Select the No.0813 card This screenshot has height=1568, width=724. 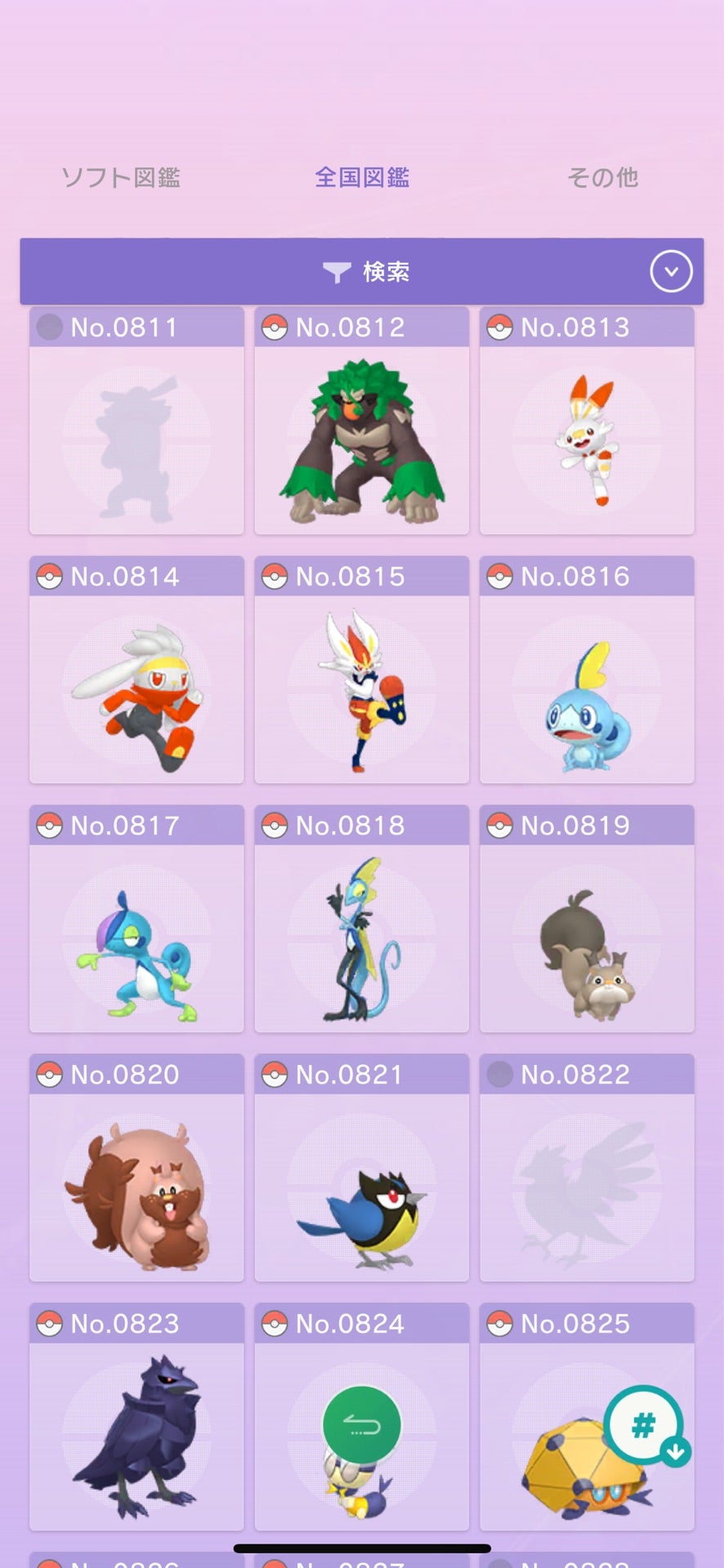(587, 421)
